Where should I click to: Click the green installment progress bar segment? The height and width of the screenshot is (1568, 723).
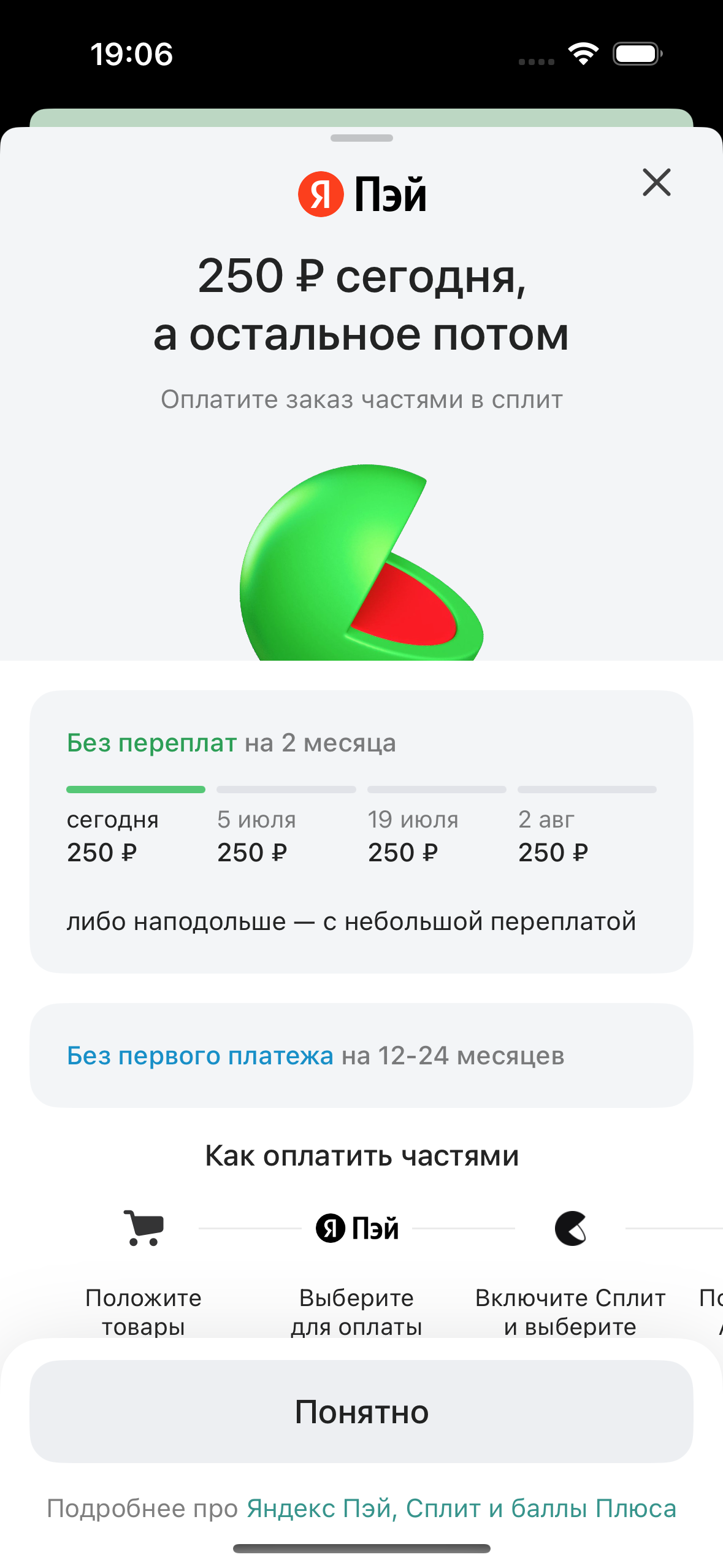[x=136, y=790]
